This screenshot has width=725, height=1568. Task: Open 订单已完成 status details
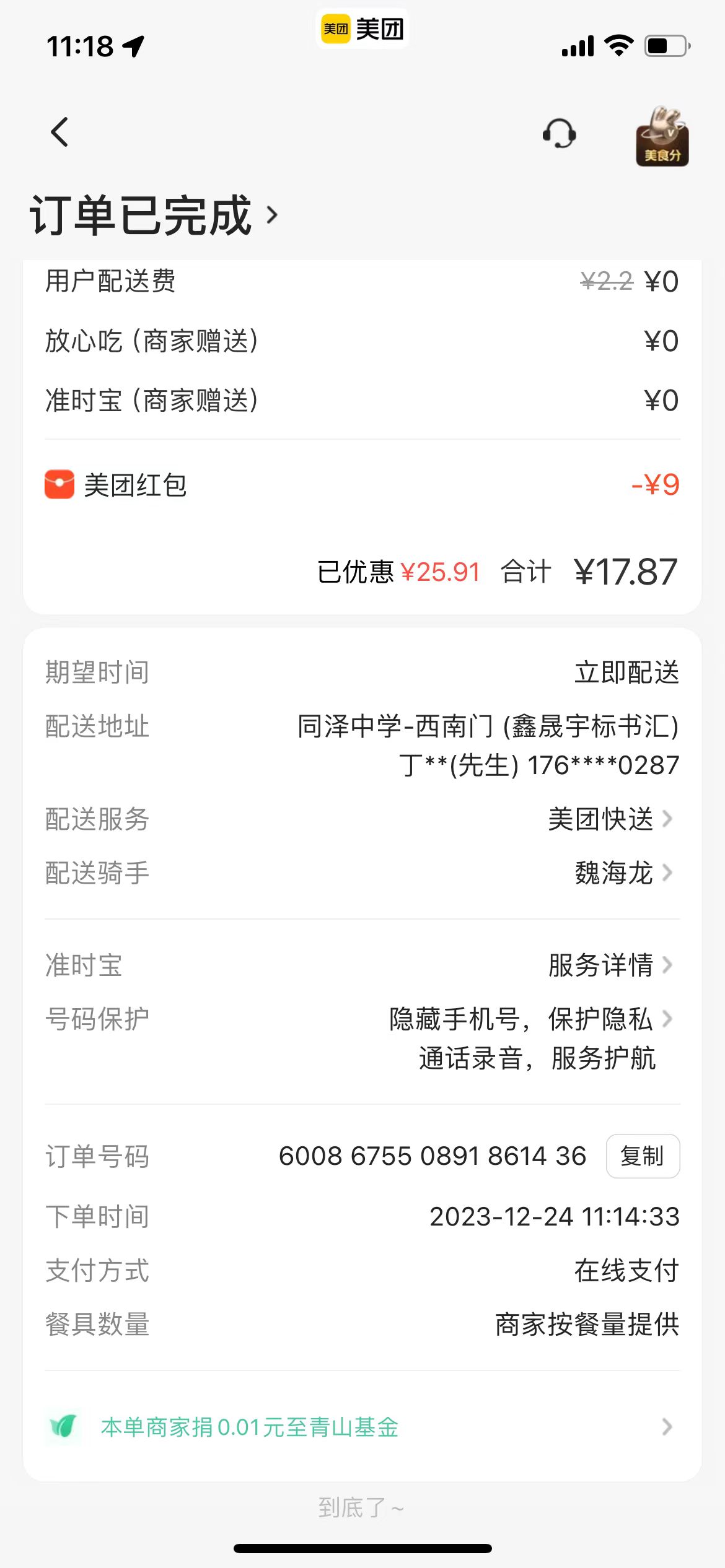coord(154,216)
